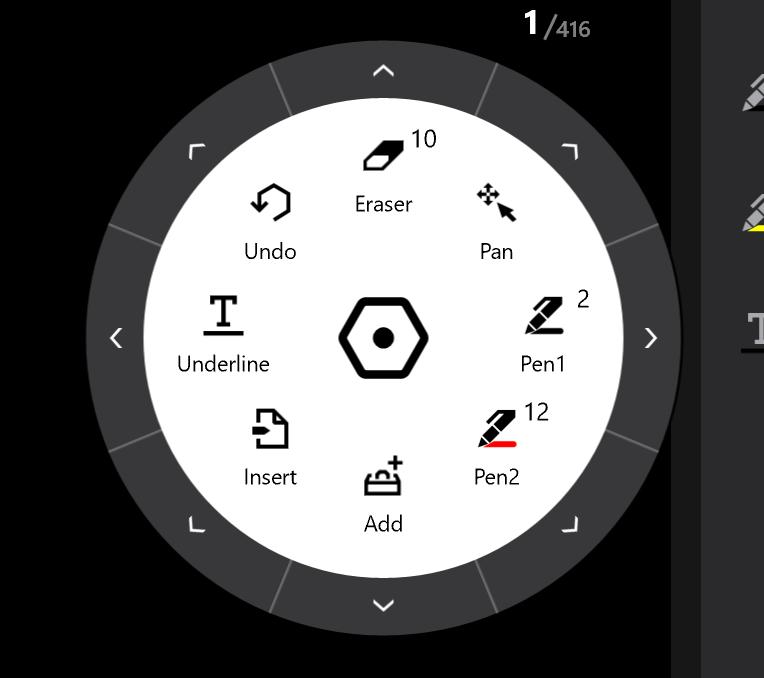
Task: Tap the top-right corner bracket
Action: pyautogui.click(x=570, y=151)
